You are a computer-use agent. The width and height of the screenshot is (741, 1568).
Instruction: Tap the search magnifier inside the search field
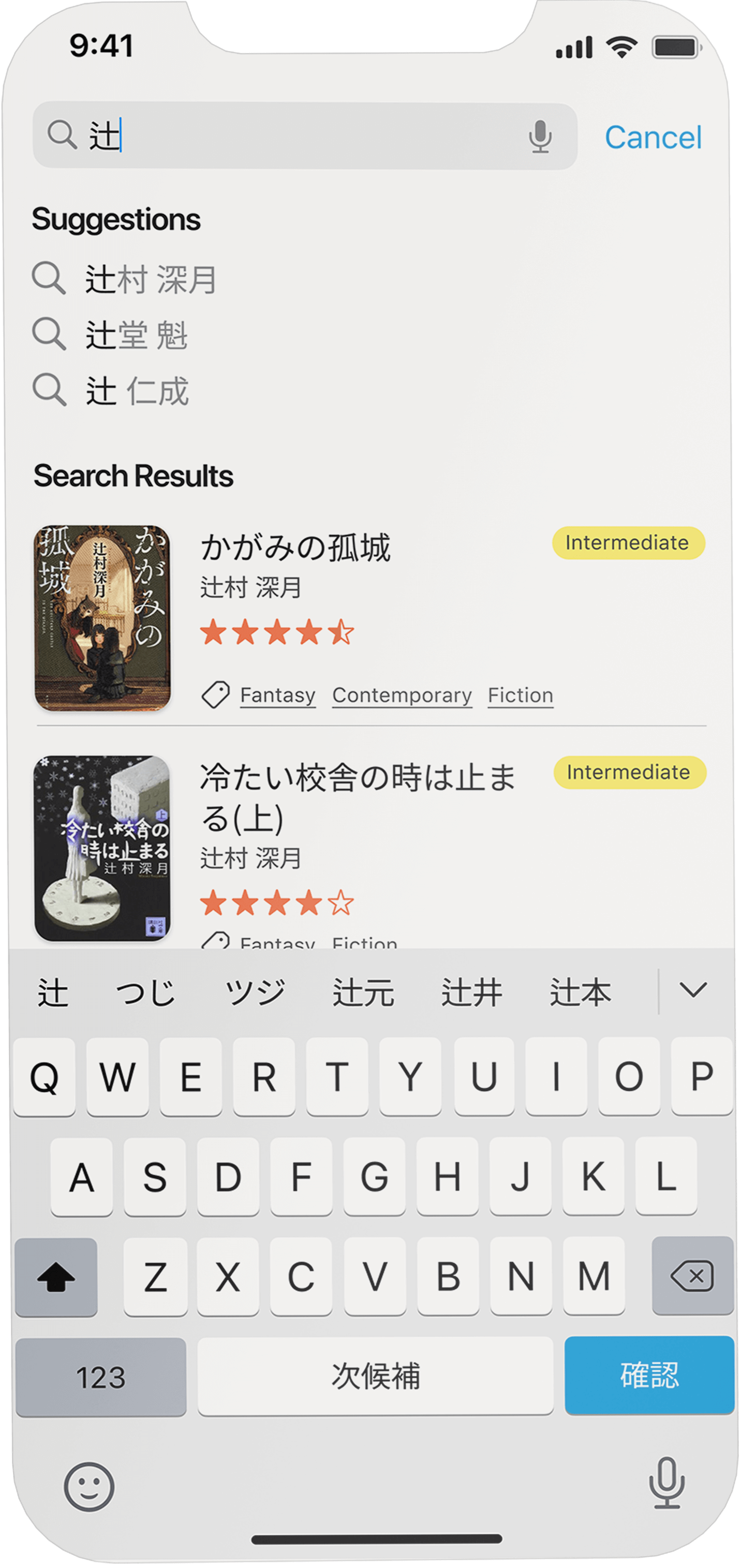point(62,135)
